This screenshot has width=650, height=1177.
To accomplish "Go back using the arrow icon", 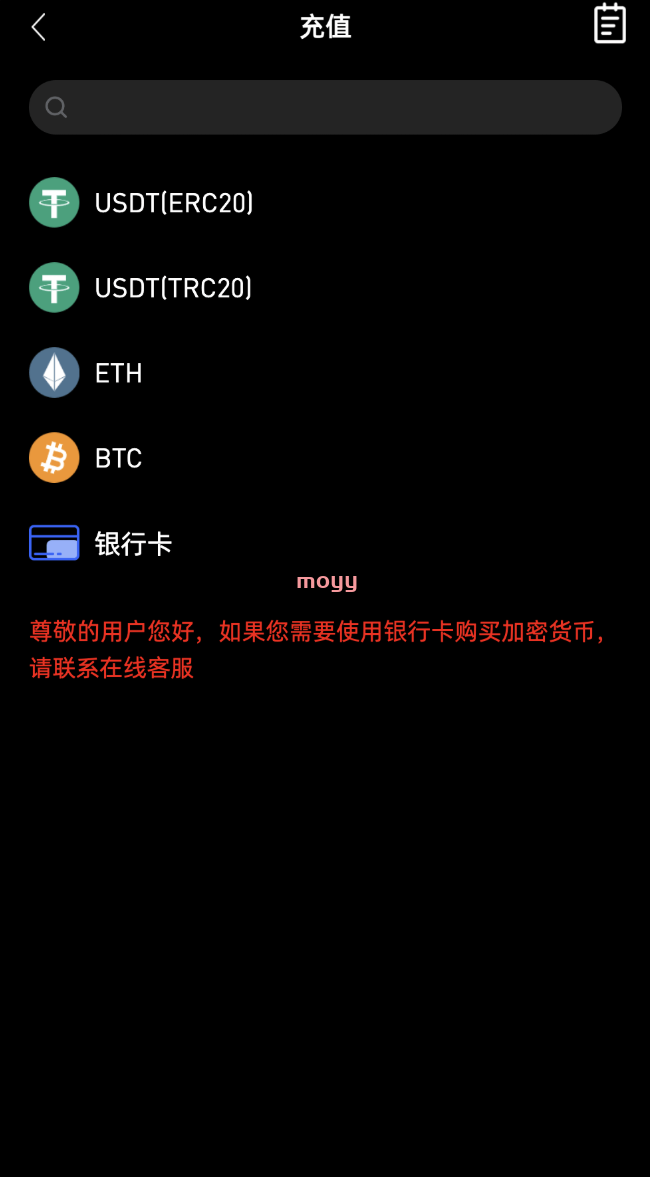I will click(38, 27).
